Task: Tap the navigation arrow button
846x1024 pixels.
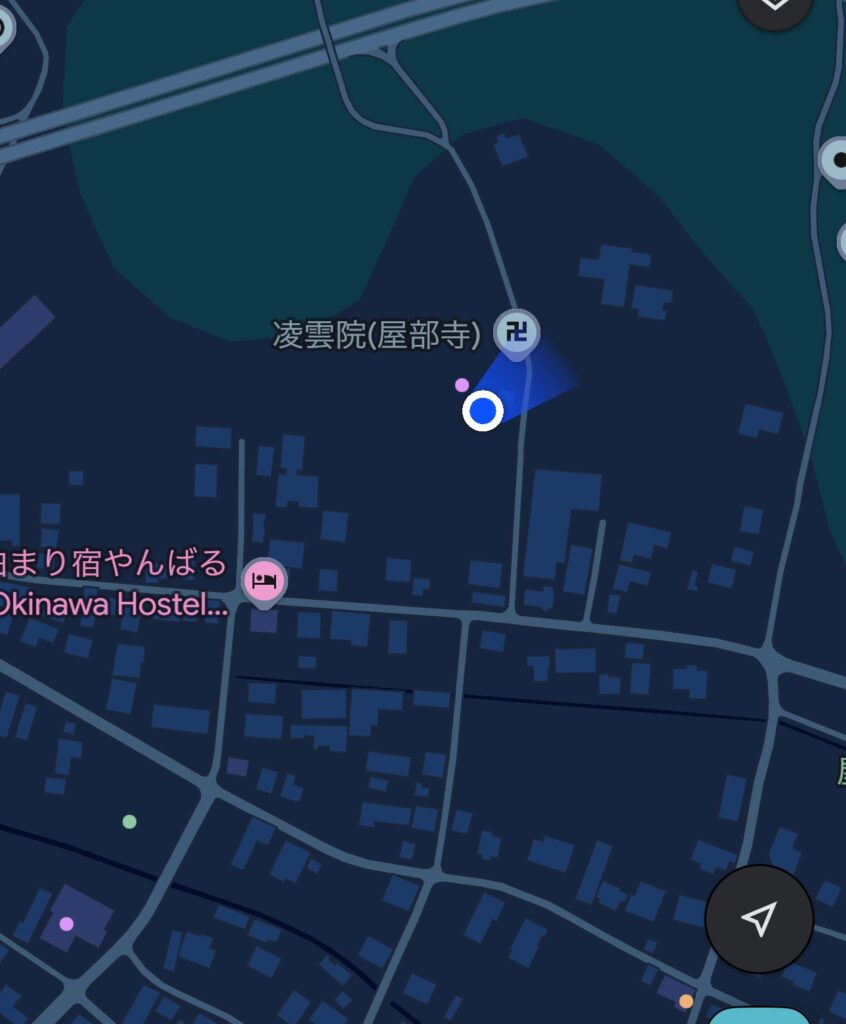Action: (x=759, y=918)
